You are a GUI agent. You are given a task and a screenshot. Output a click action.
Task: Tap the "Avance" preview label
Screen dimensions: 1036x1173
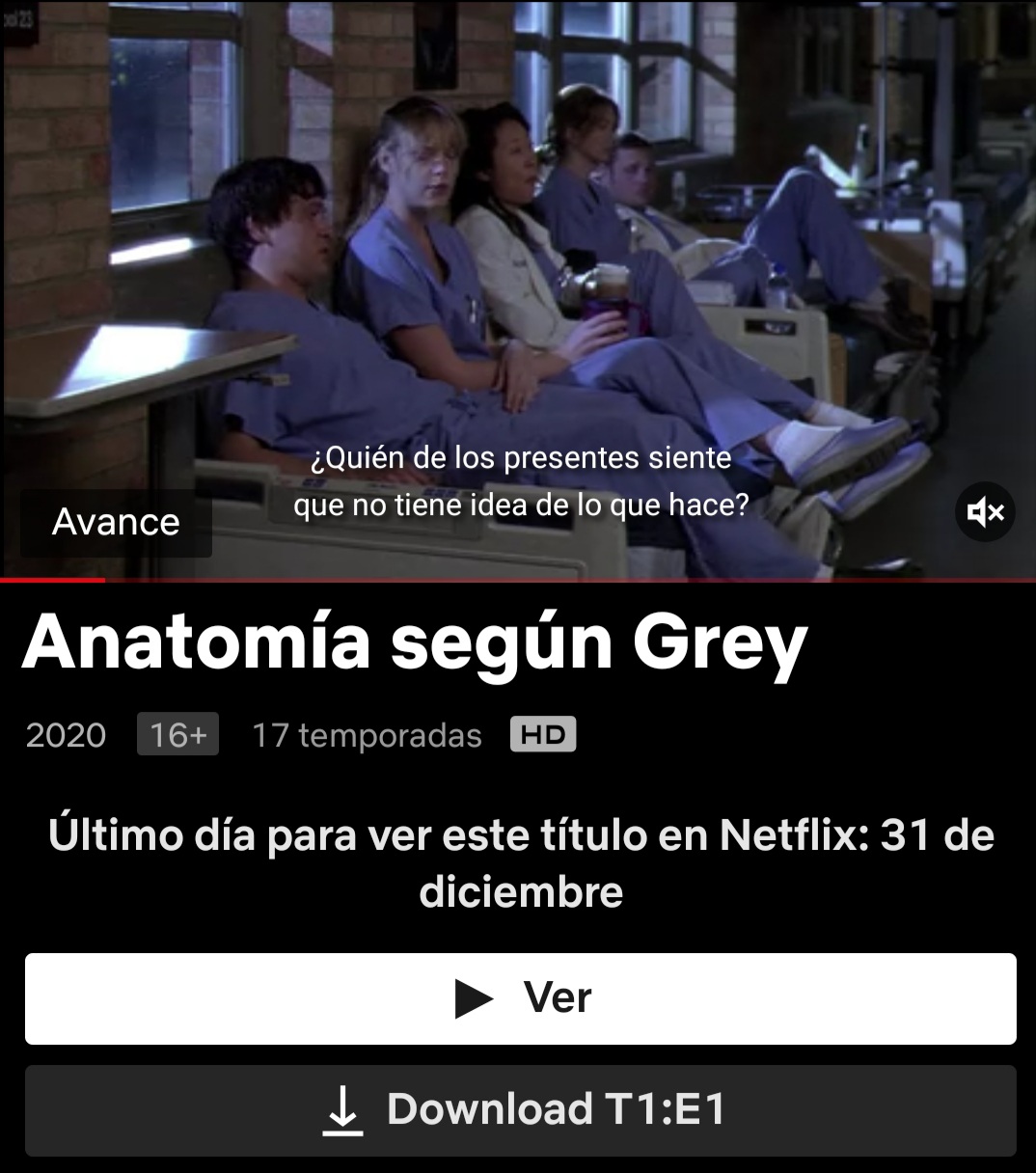pyautogui.click(x=115, y=522)
